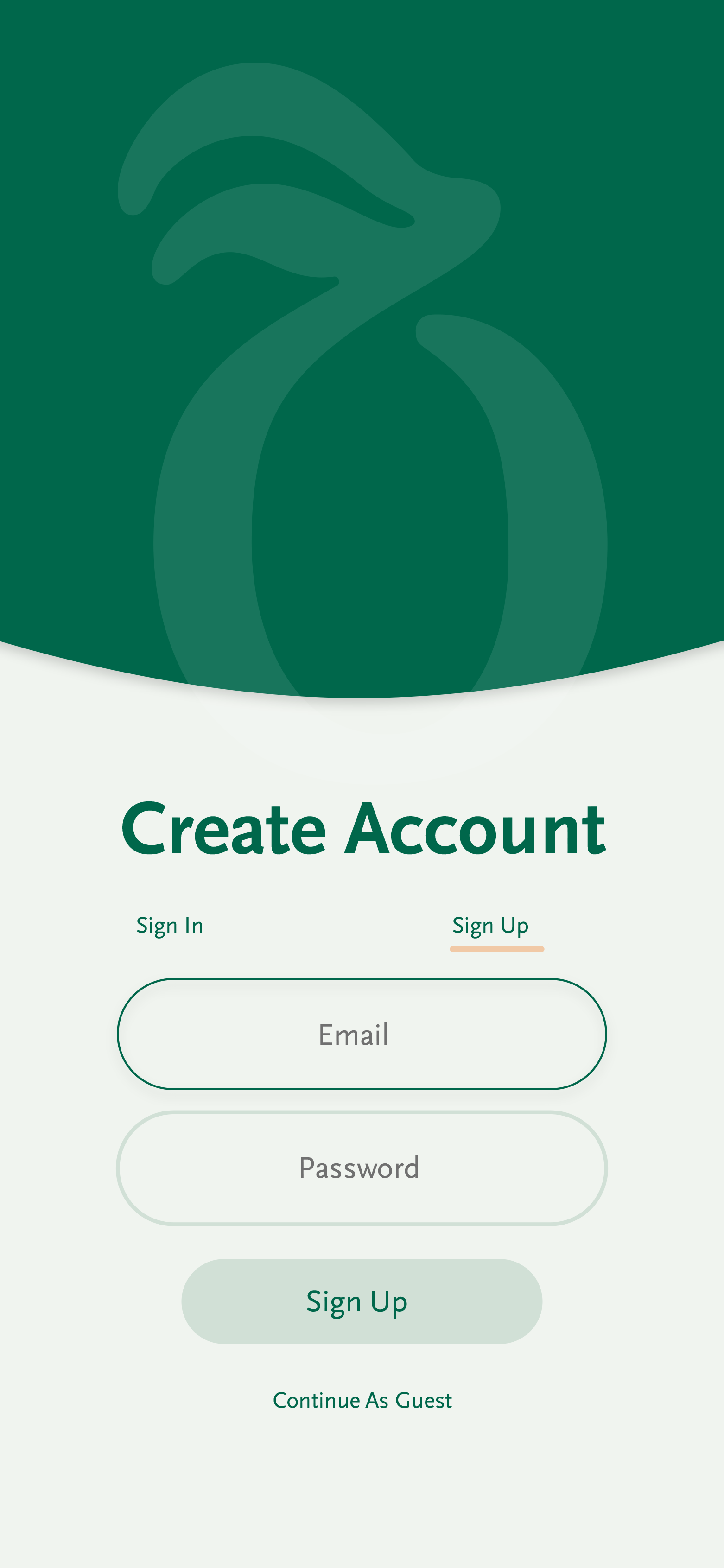The width and height of the screenshot is (724, 1568).
Task: Select the Sign Up tab
Action: 491,927
